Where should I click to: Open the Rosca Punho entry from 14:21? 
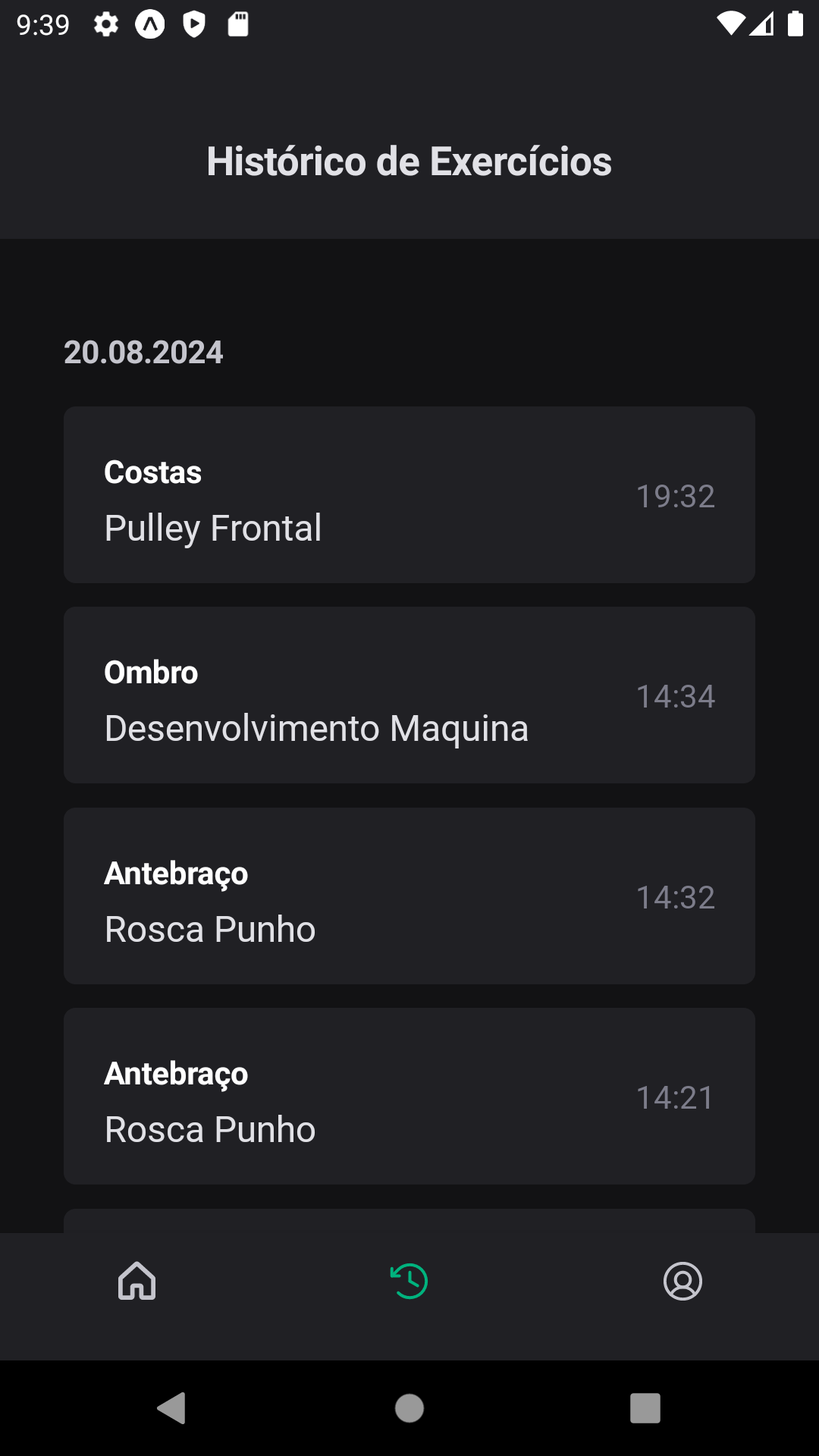[x=409, y=1097]
